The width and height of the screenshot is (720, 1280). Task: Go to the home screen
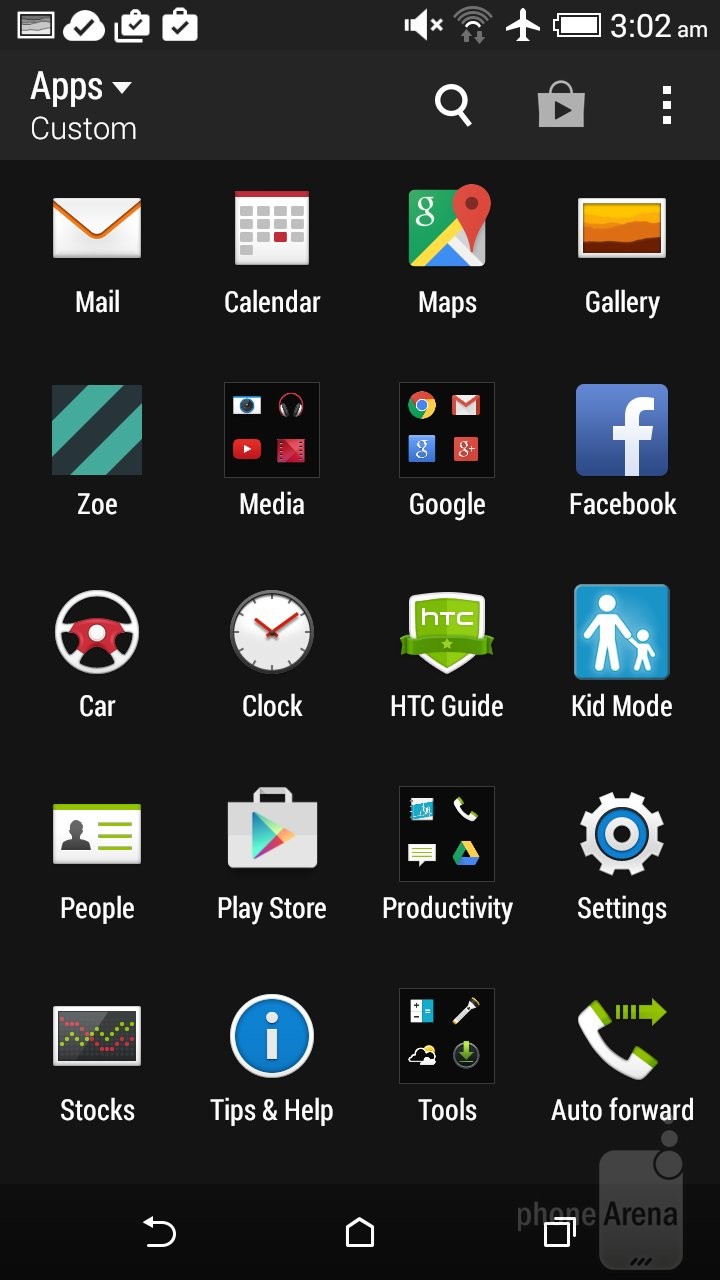pos(360,1233)
